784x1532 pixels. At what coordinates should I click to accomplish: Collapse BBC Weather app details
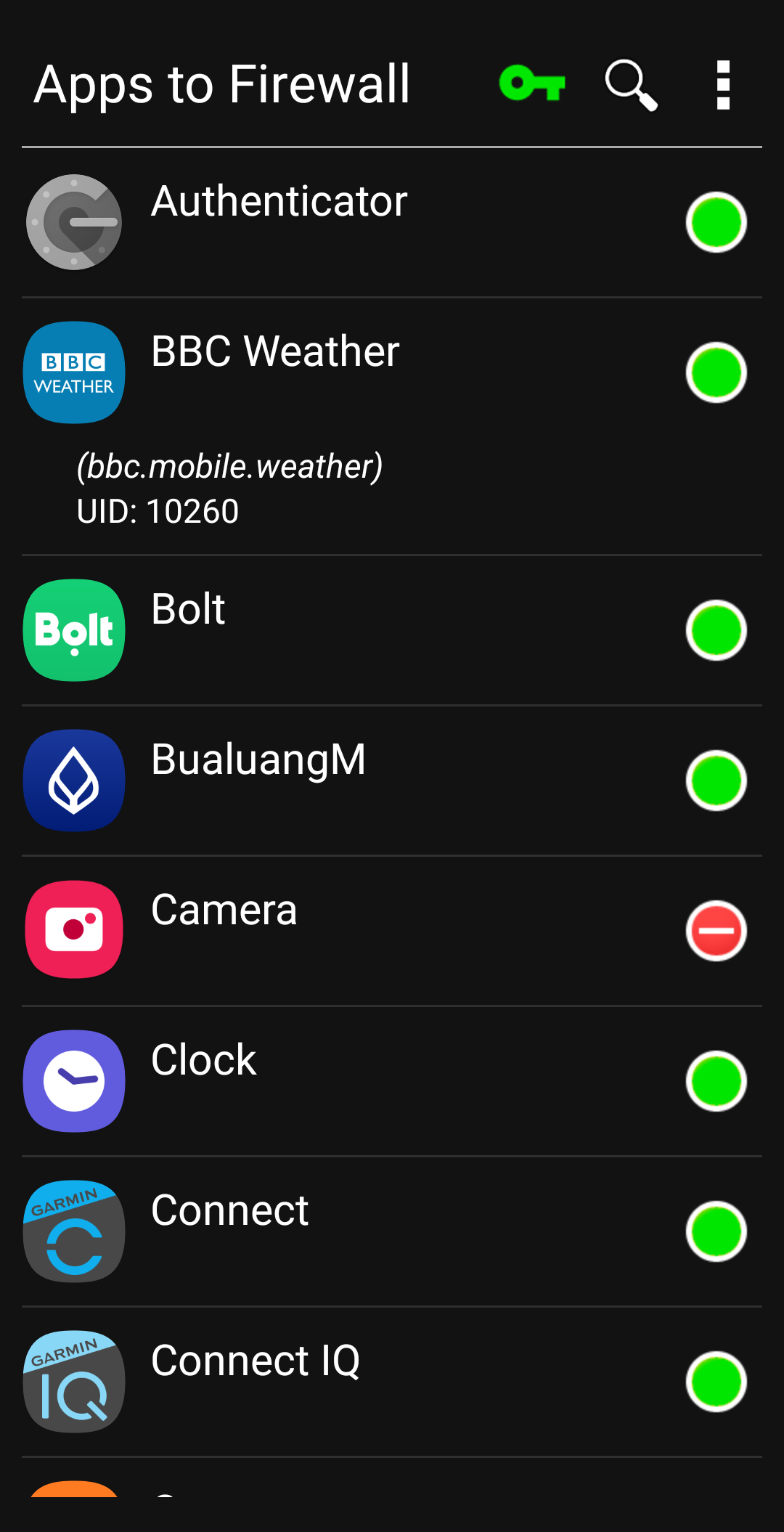click(x=275, y=351)
